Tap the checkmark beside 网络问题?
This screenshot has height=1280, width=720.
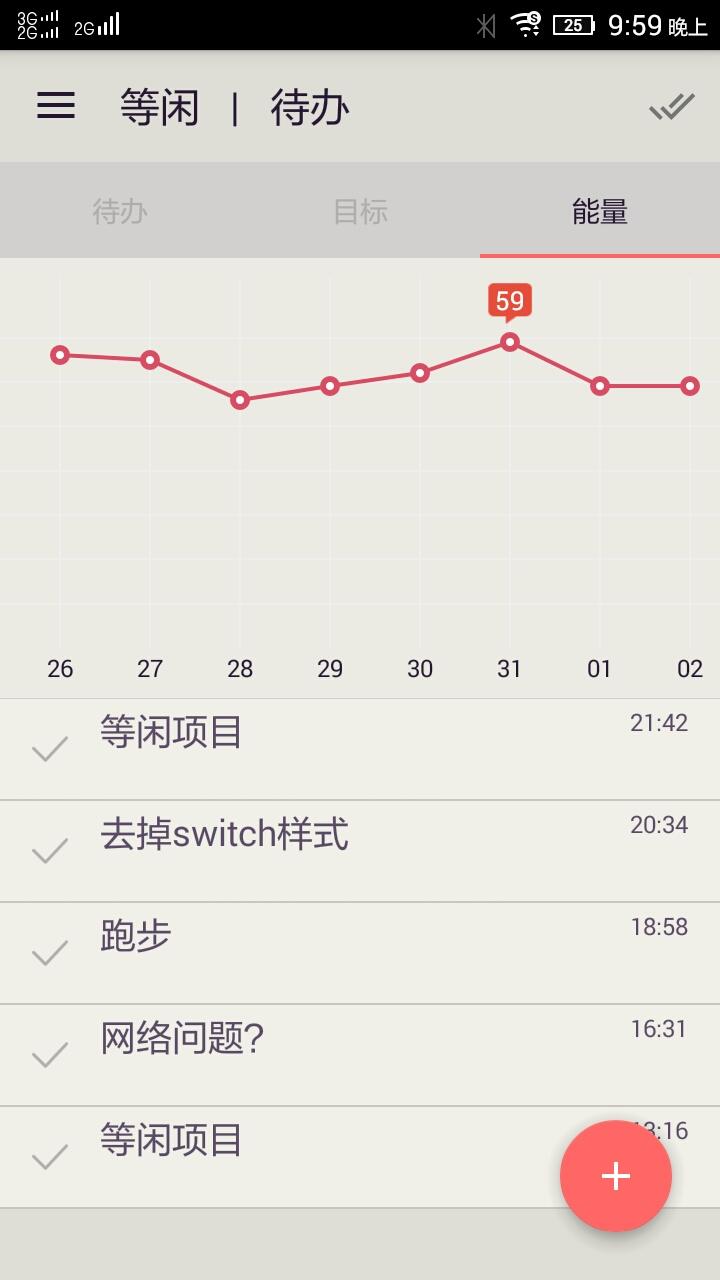50,1055
